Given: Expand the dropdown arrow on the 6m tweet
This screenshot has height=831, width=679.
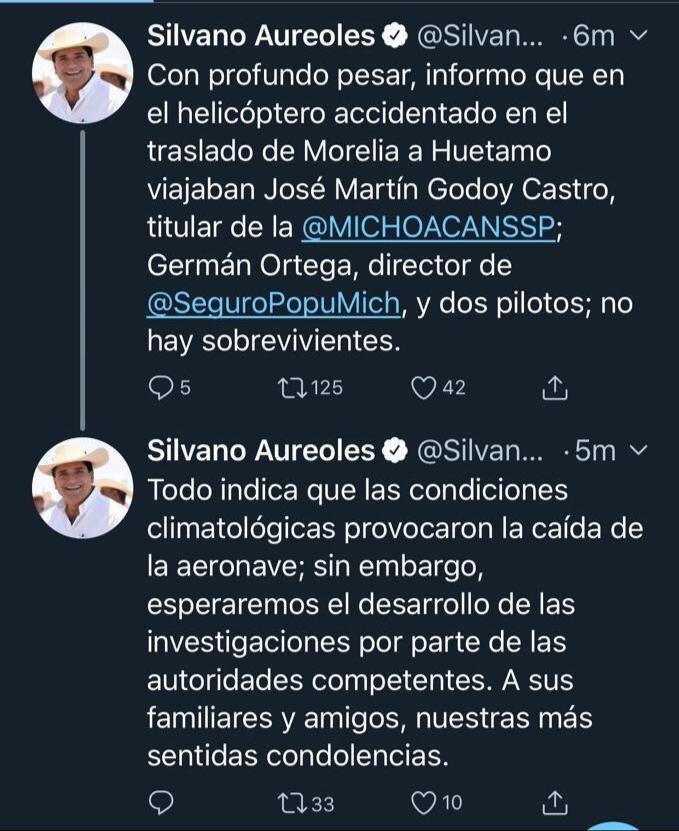Looking at the screenshot, I should point(642,36).
